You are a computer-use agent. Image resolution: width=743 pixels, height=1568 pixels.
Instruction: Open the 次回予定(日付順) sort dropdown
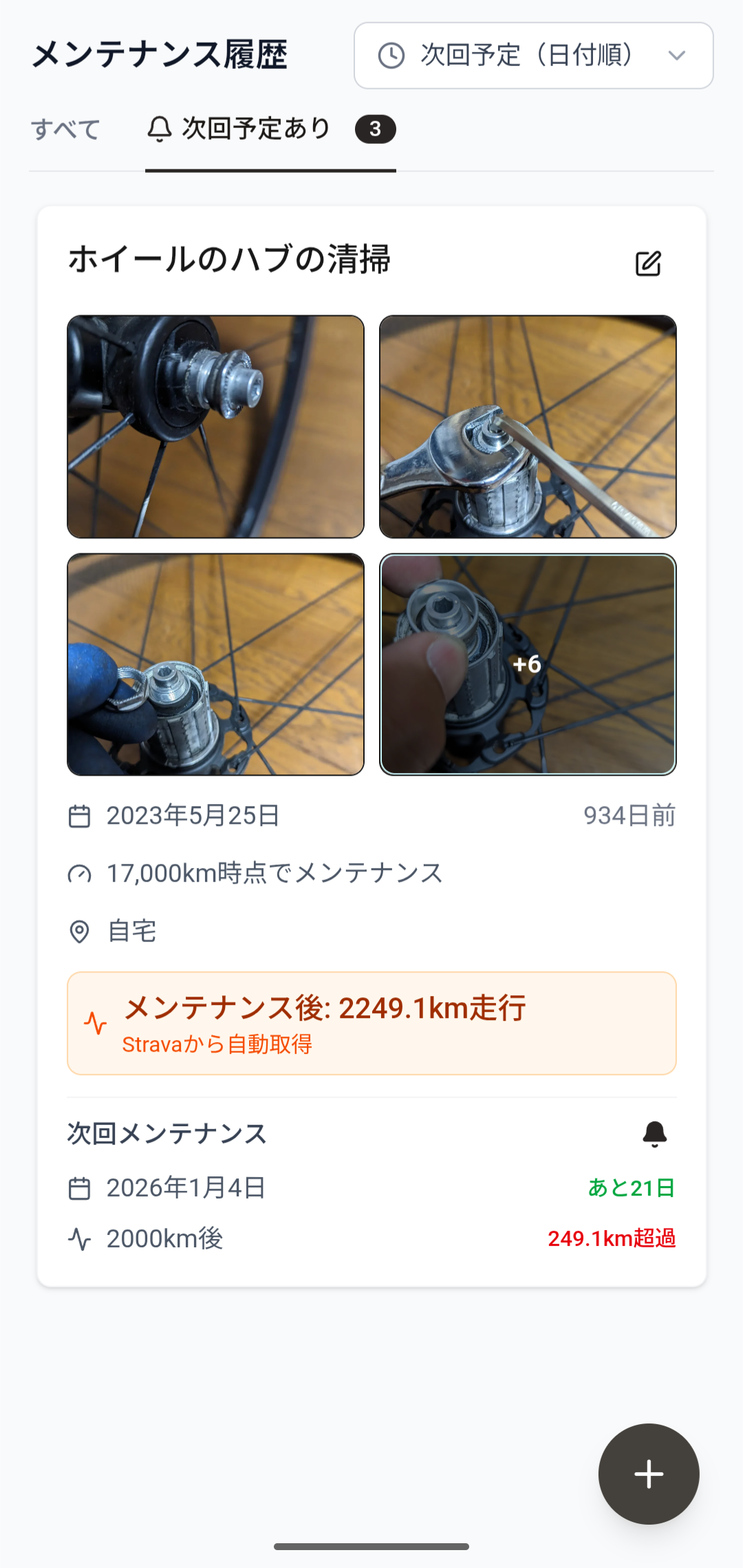pos(533,56)
